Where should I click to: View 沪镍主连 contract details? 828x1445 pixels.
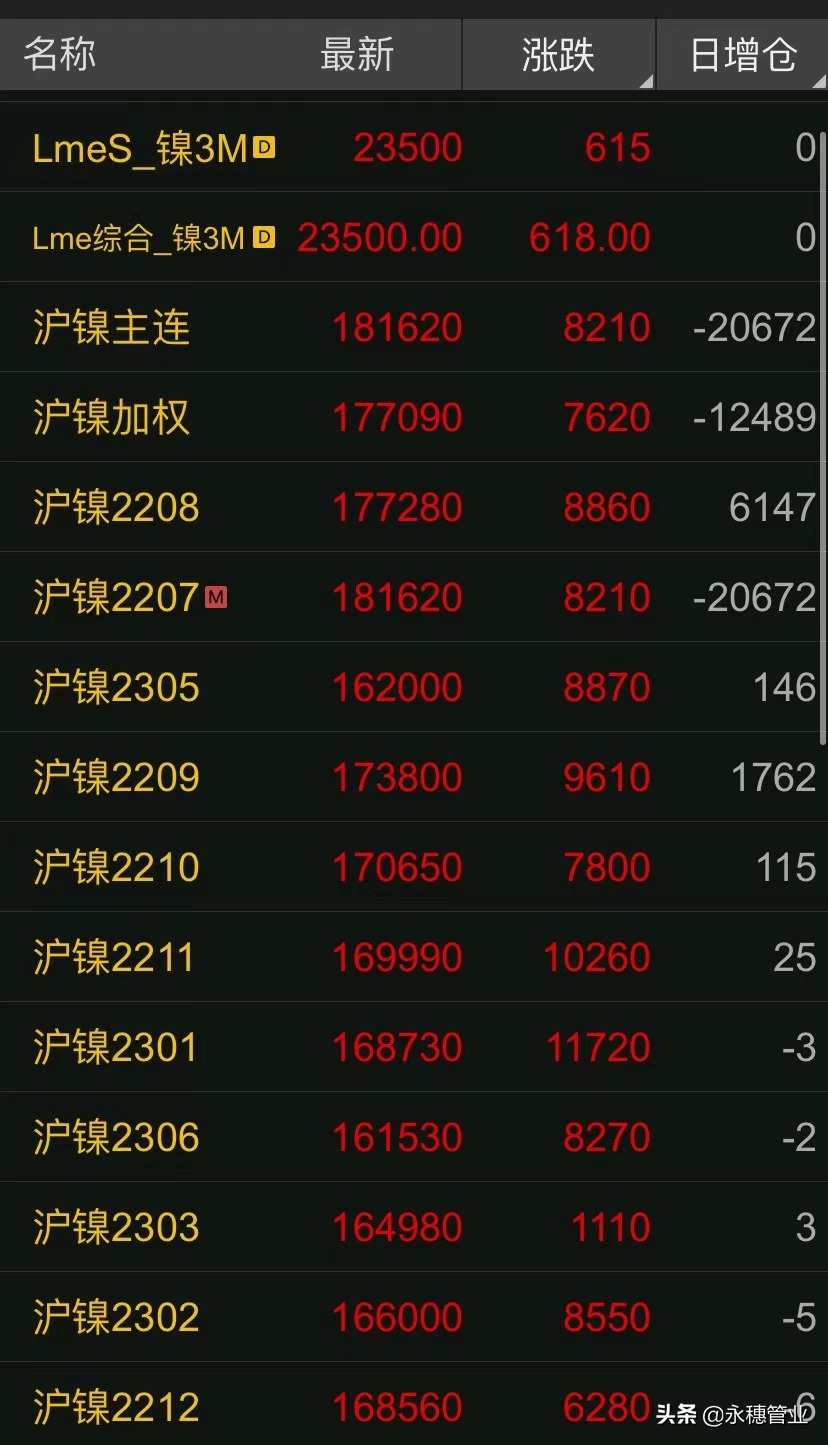[414, 327]
